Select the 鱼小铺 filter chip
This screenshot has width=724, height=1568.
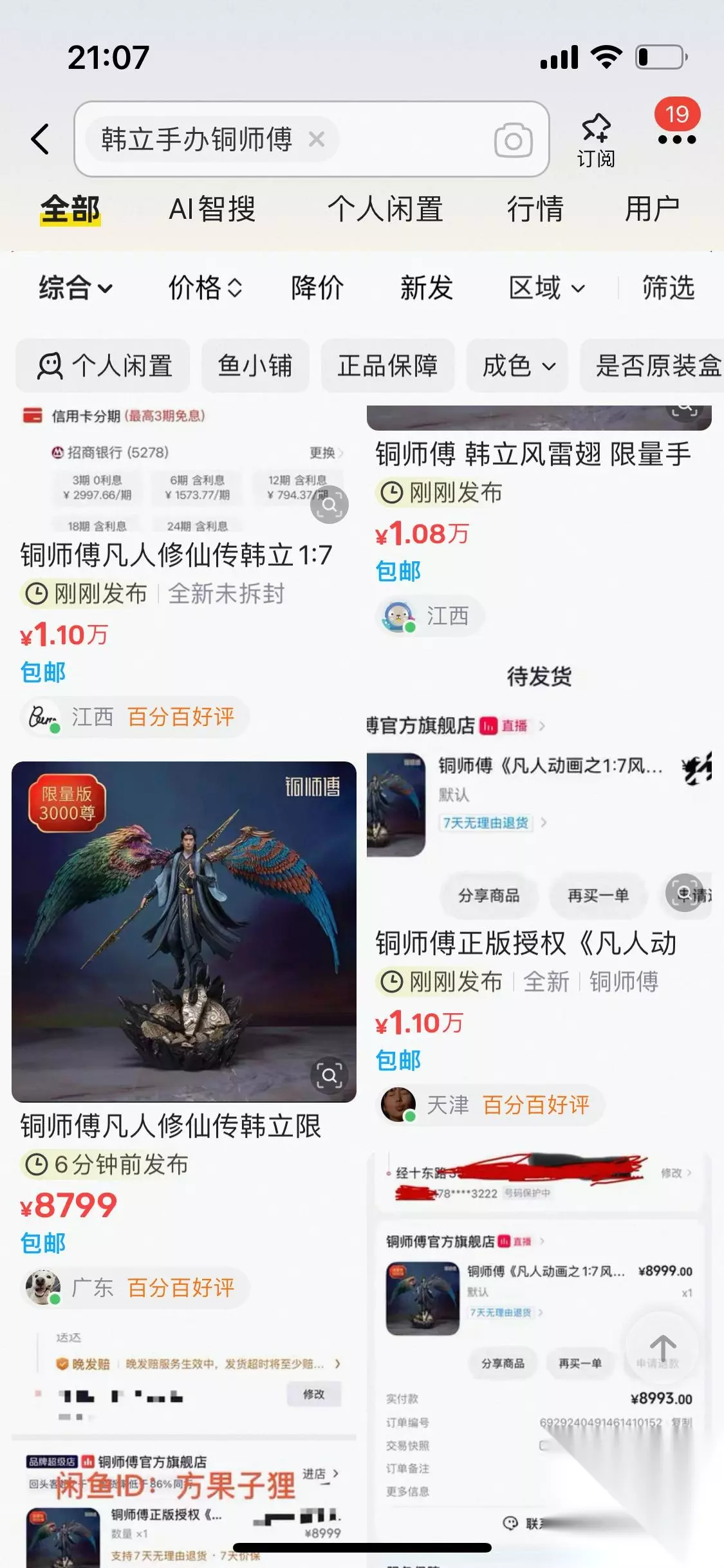(255, 366)
